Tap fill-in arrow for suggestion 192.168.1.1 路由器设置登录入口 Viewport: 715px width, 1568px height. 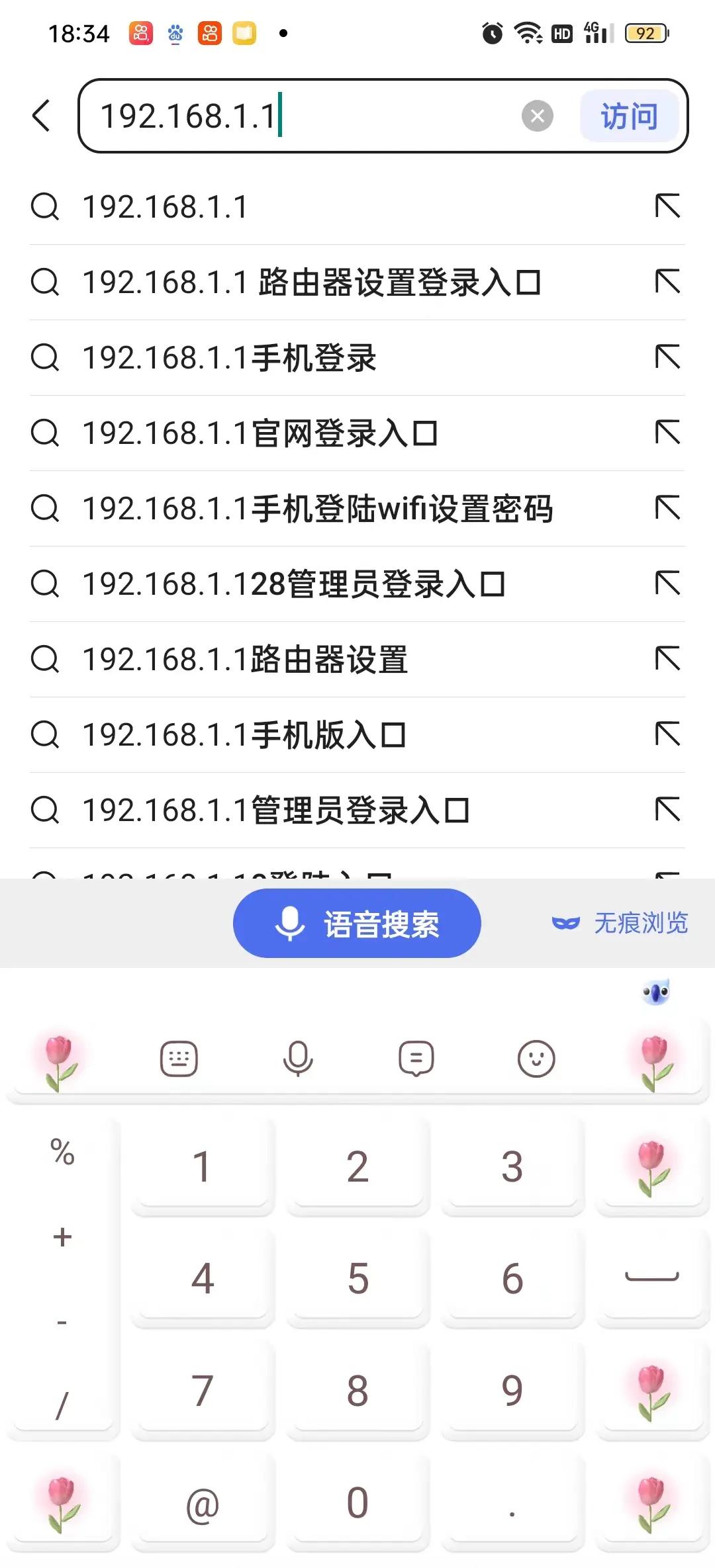coord(668,283)
